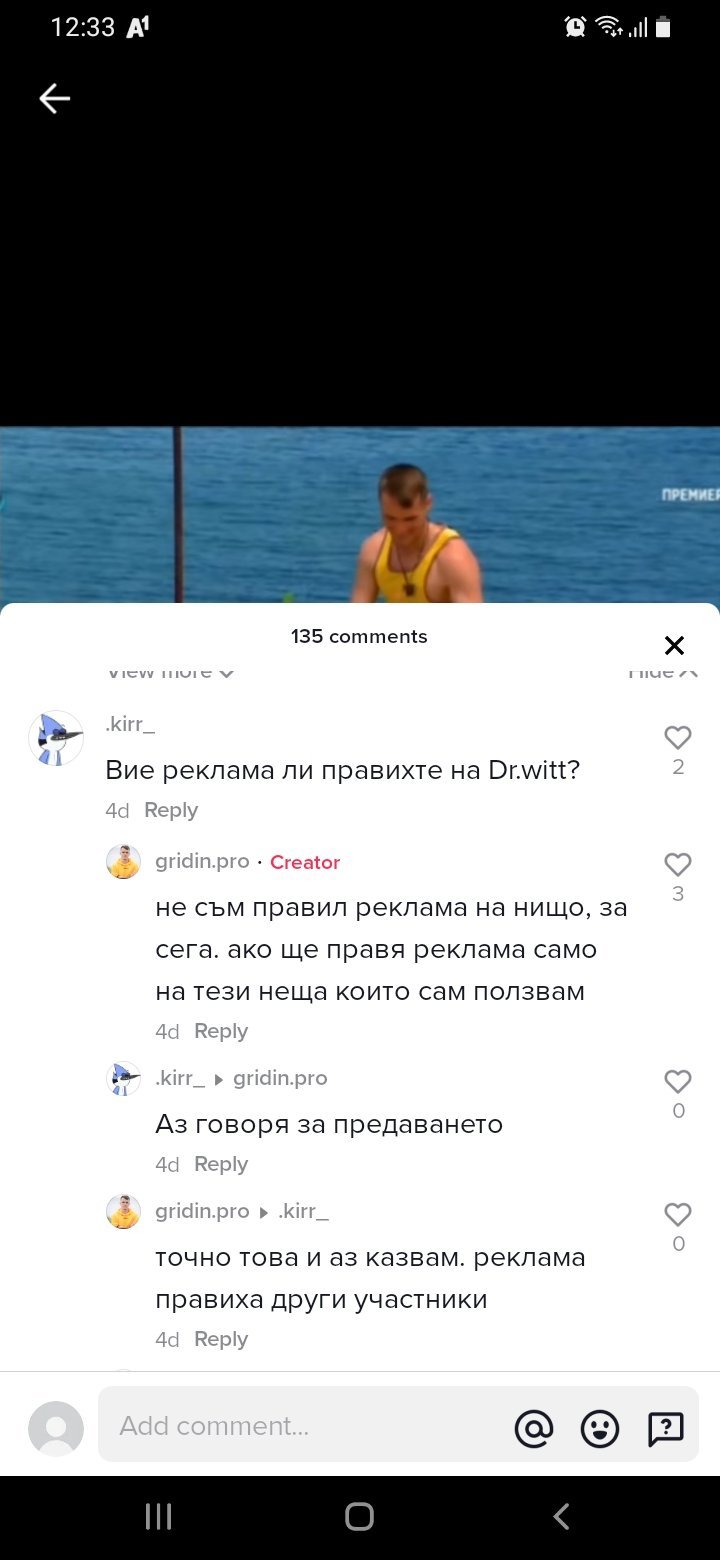Screen dimensions: 720x1560
Task: Reply to 'Аз говоря за предаването' comment
Action: (220, 1164)
